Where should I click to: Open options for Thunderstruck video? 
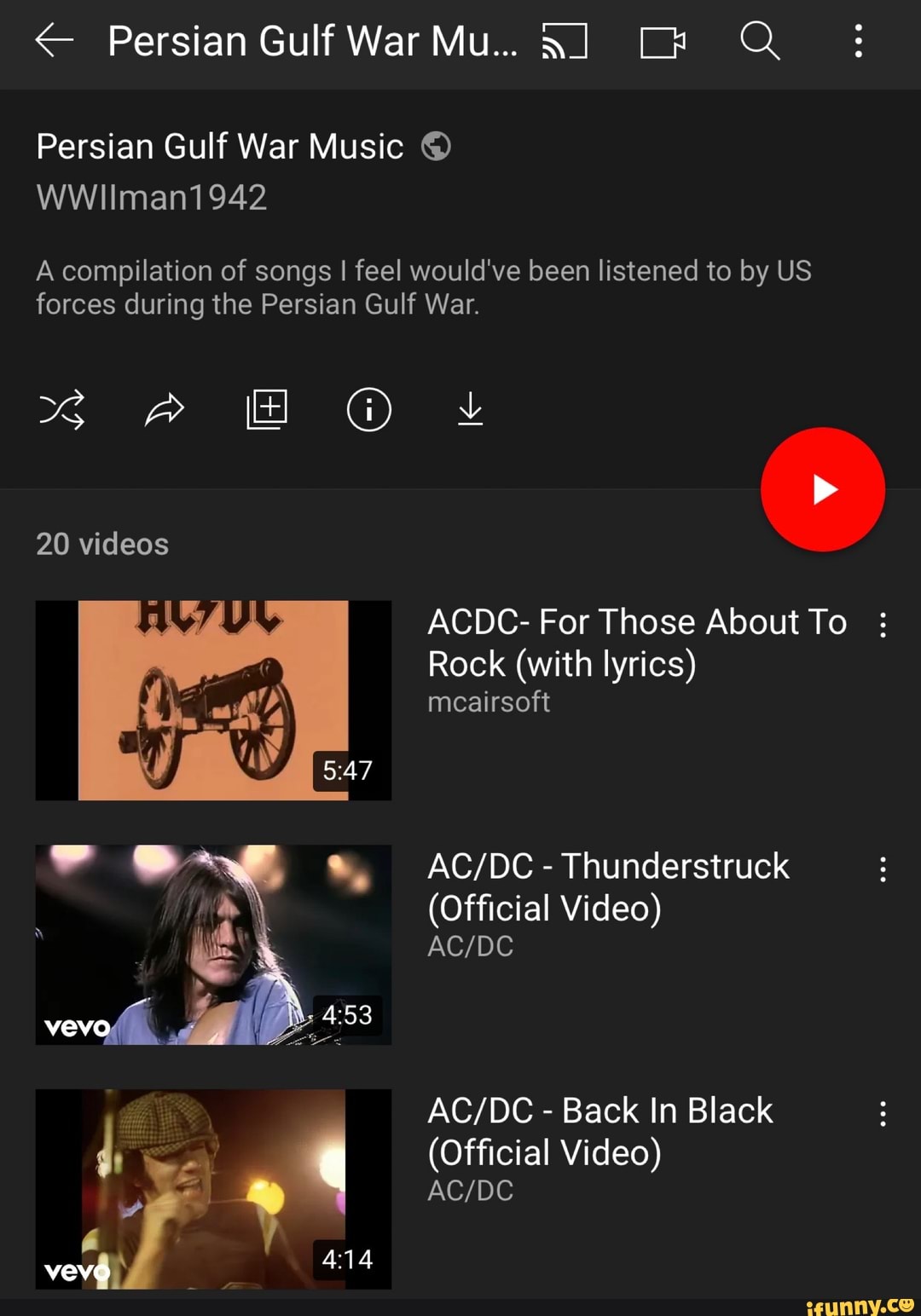pyautogui.click(x=883, y=869)
